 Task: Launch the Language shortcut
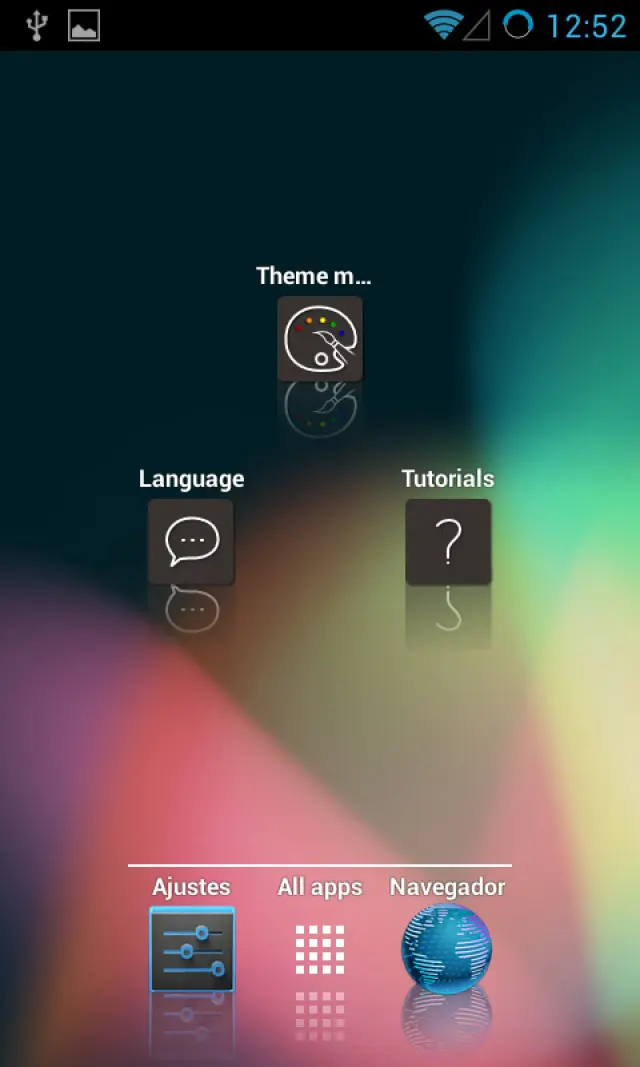(191, 541)
